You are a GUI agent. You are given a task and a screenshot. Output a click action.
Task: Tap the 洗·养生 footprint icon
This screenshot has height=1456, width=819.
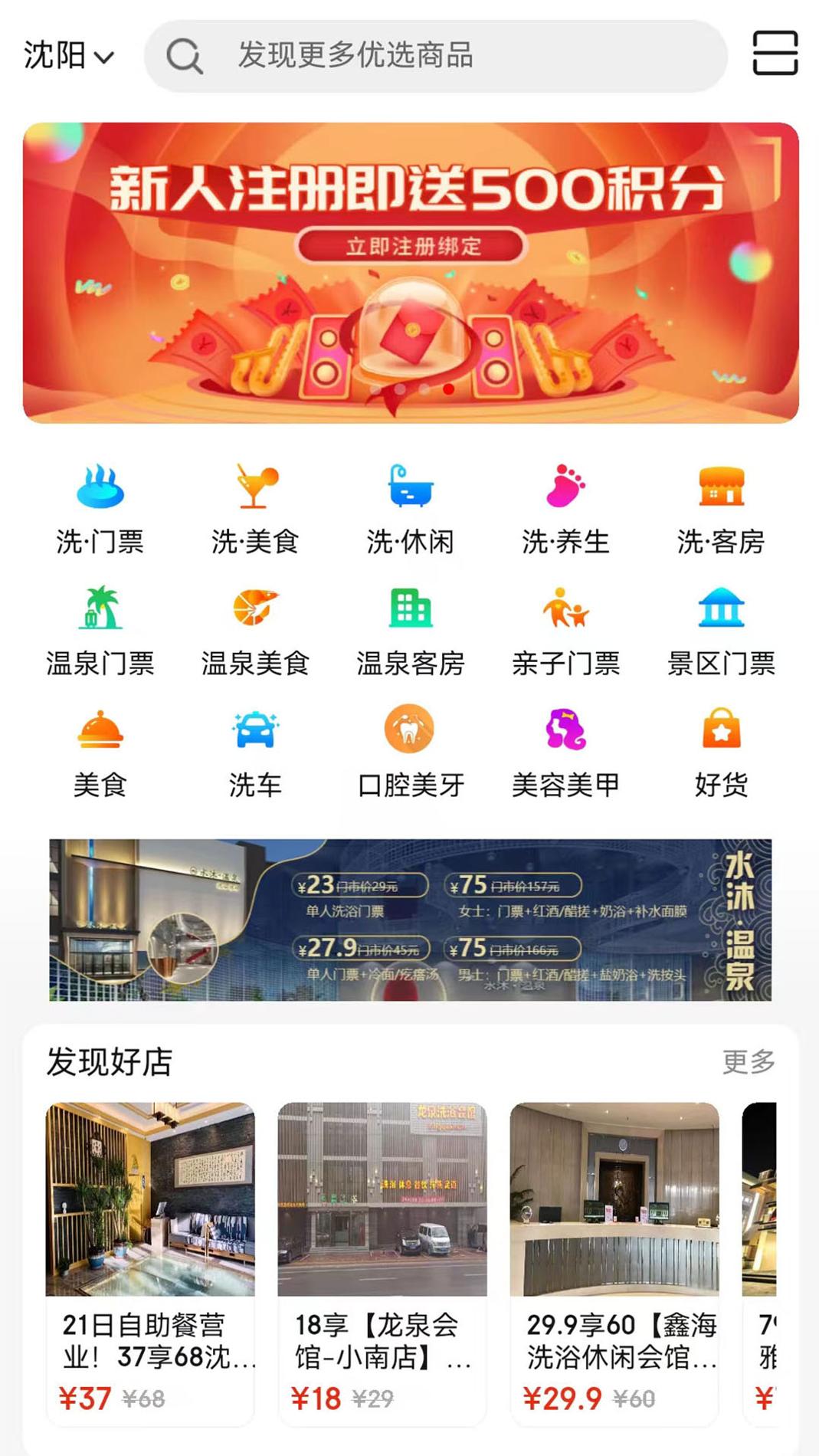[562, 490]
